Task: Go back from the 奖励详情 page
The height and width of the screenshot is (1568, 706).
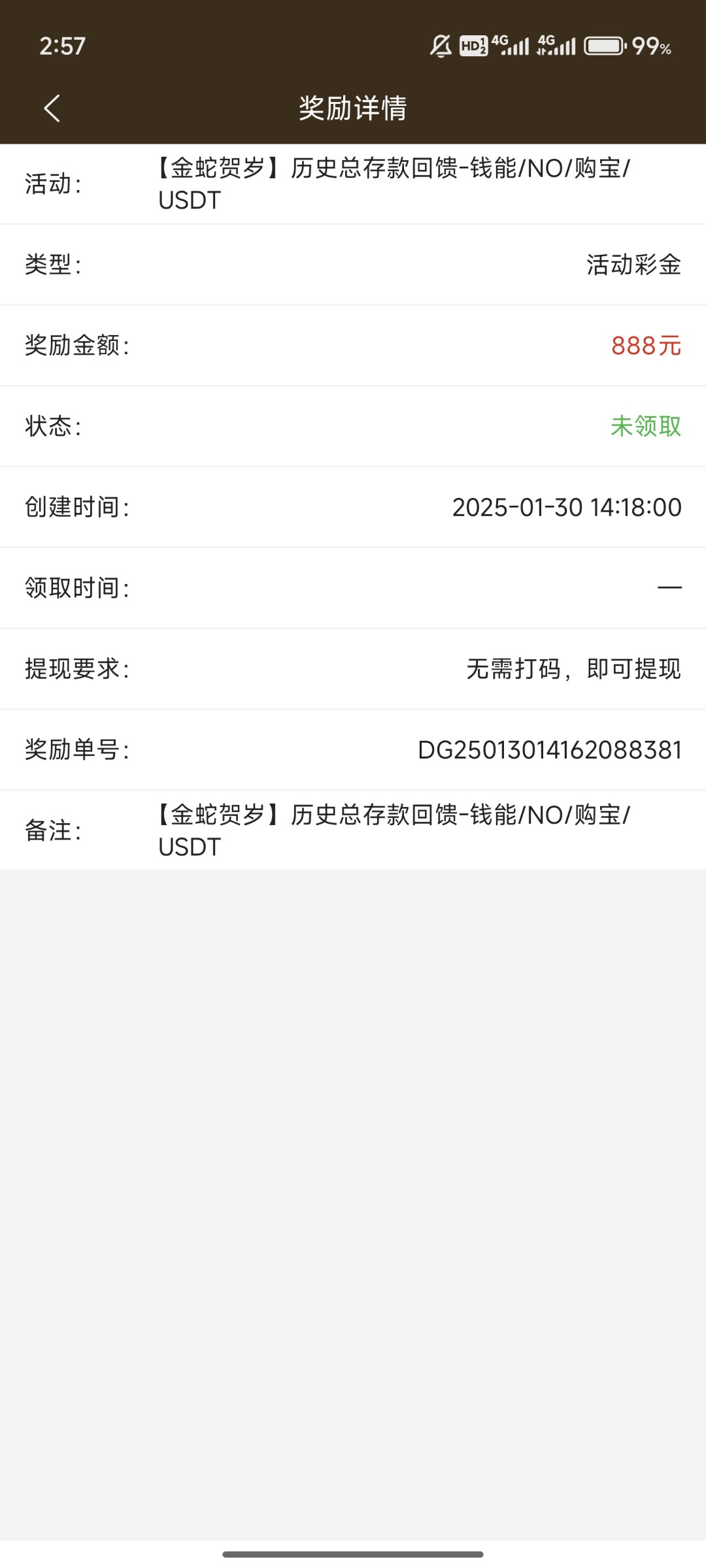Action: pyautogui.click(x=52, y=108)
